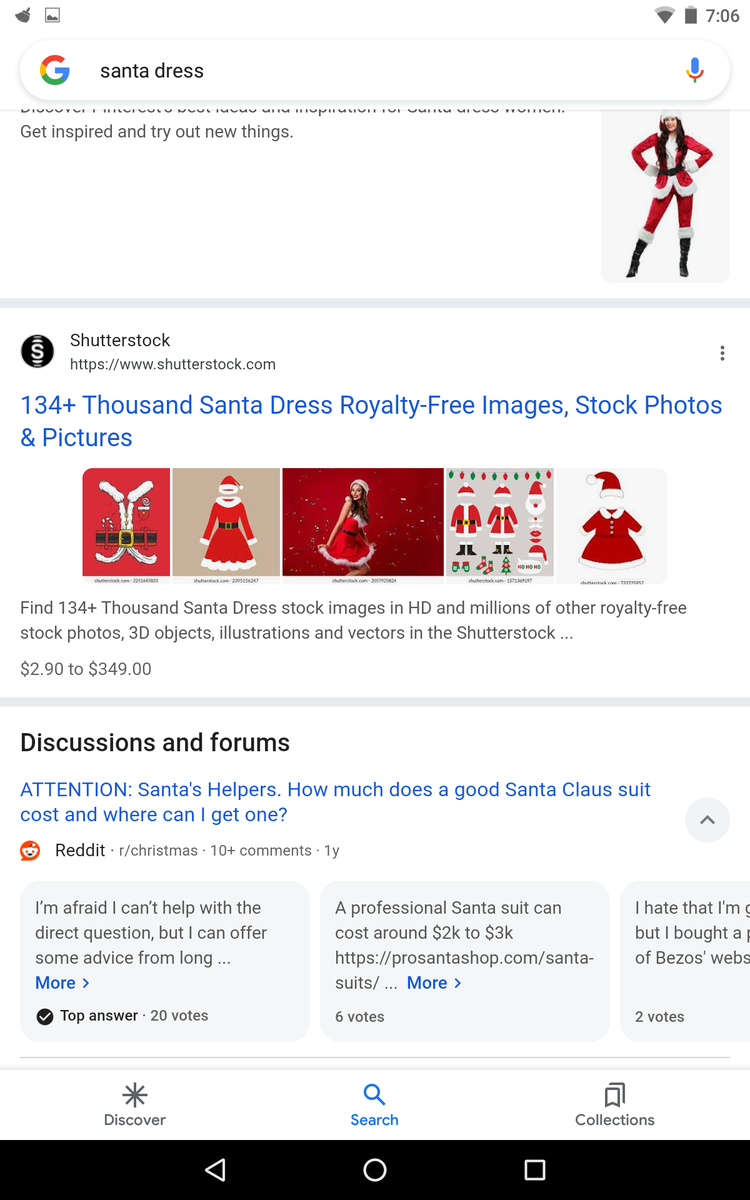
Task: View the Pinterest santa costume image
Action: tap(665, 195)
